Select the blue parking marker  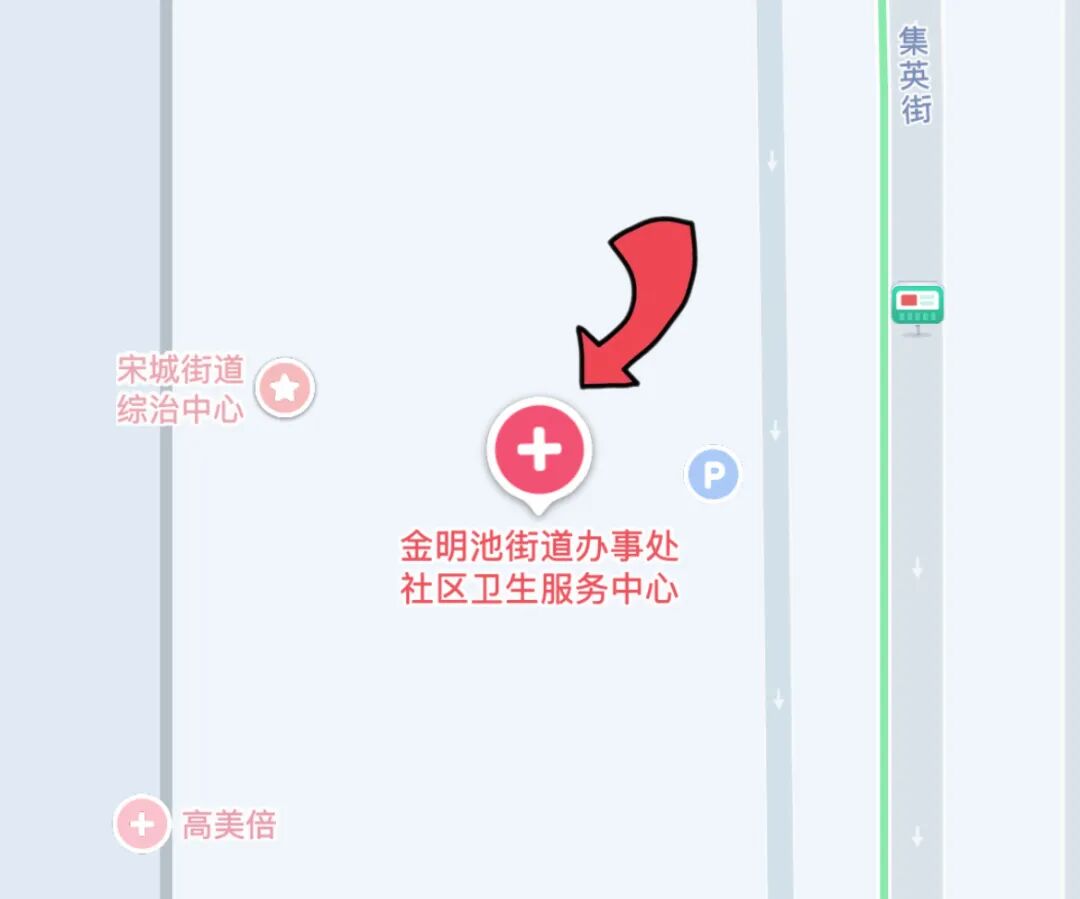pyautogui.click(x=712, y=474)
